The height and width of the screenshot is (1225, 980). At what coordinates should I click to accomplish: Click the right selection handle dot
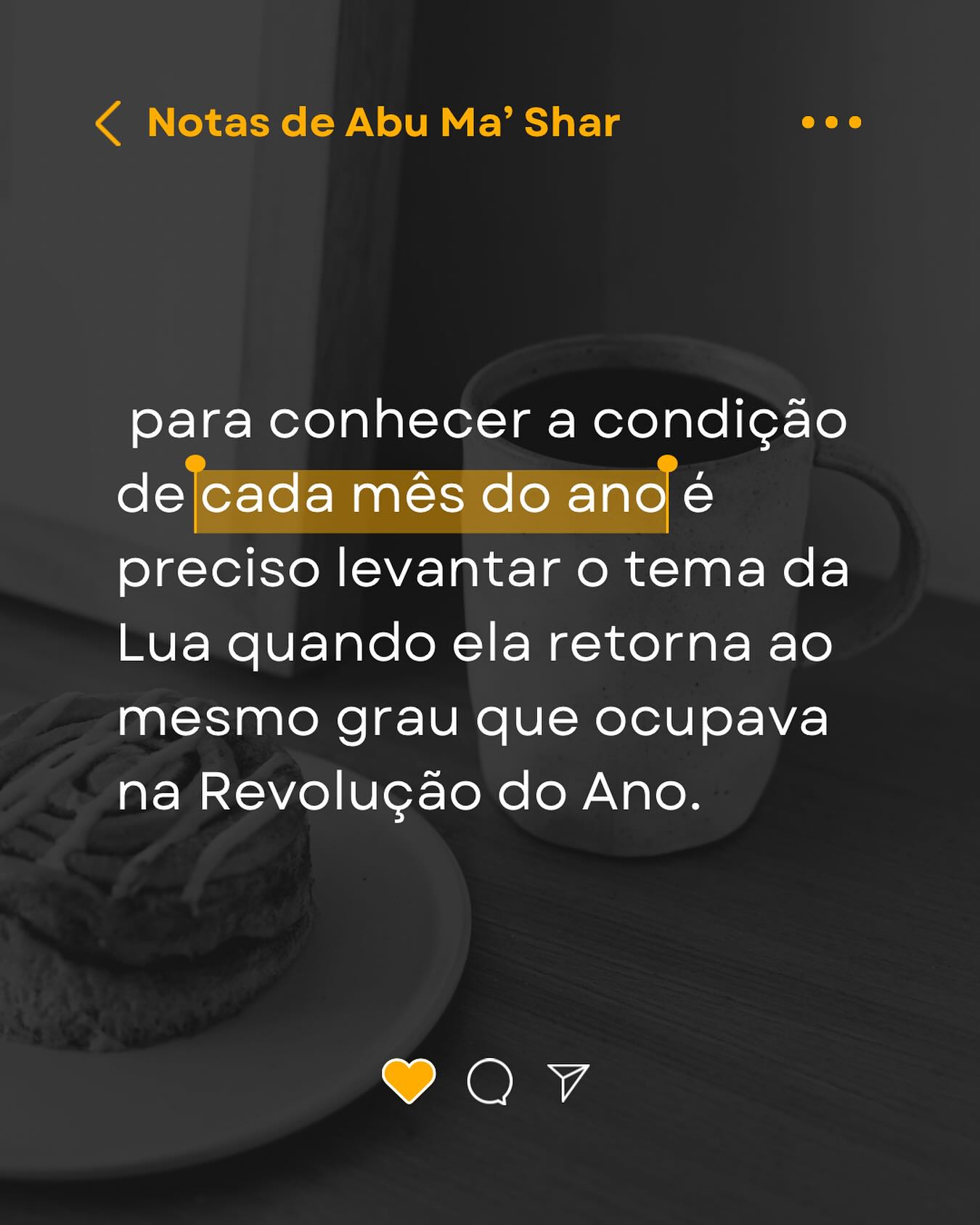(x=668, y=462)
